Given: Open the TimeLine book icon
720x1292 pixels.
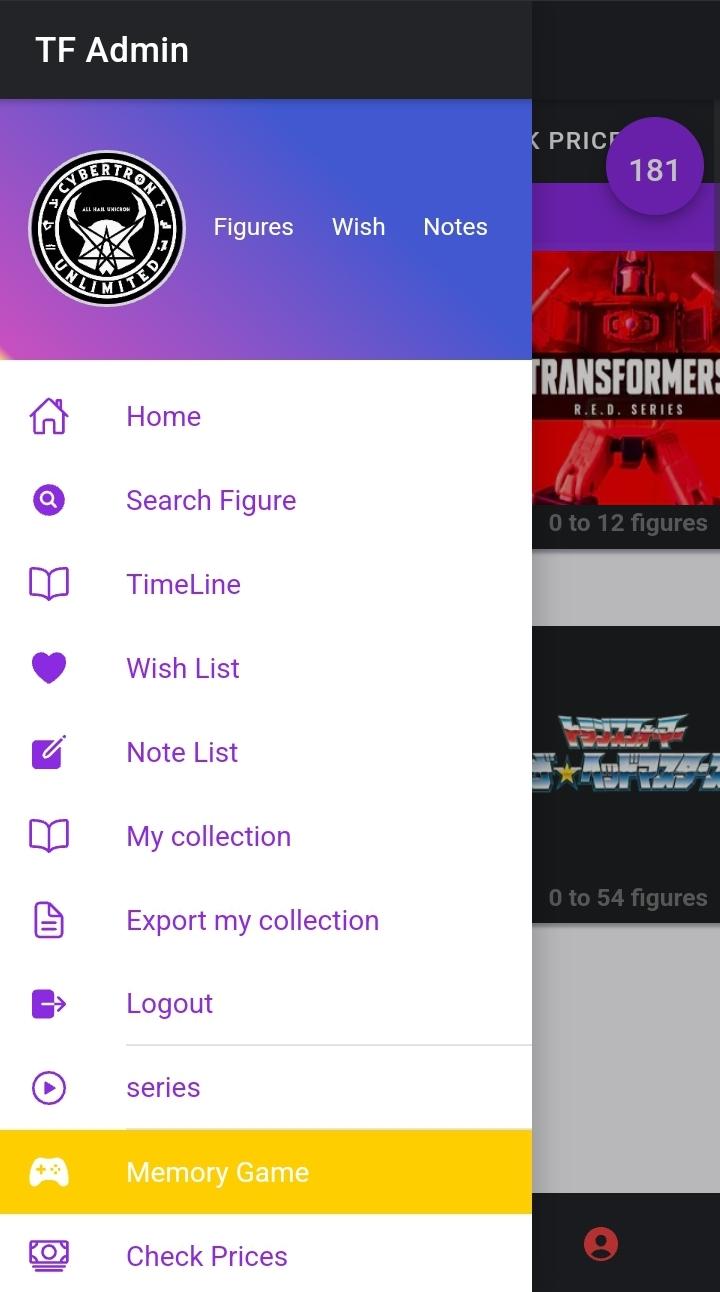Looking at the screenshot, I should [47, 584].
